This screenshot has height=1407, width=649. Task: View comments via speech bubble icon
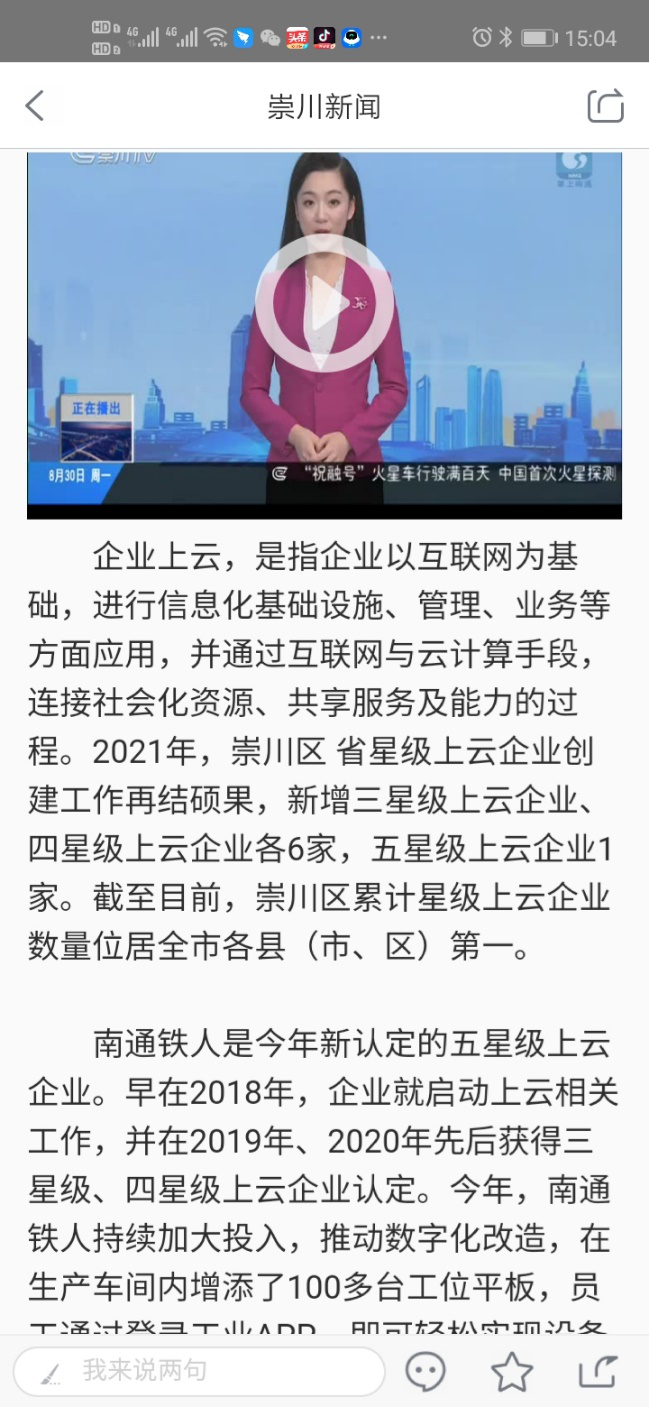[425, 1371]
